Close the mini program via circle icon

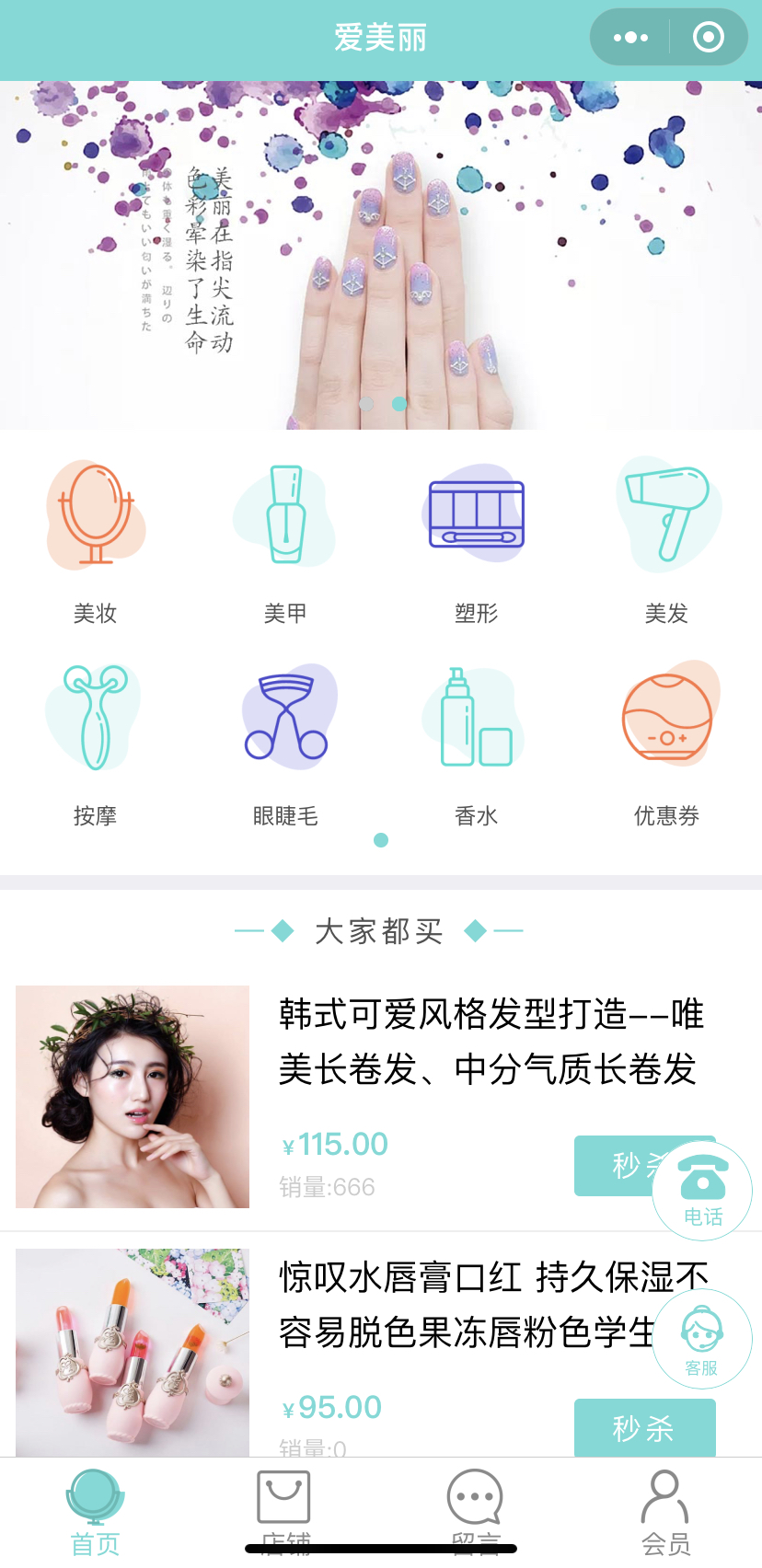click(708, 38)
